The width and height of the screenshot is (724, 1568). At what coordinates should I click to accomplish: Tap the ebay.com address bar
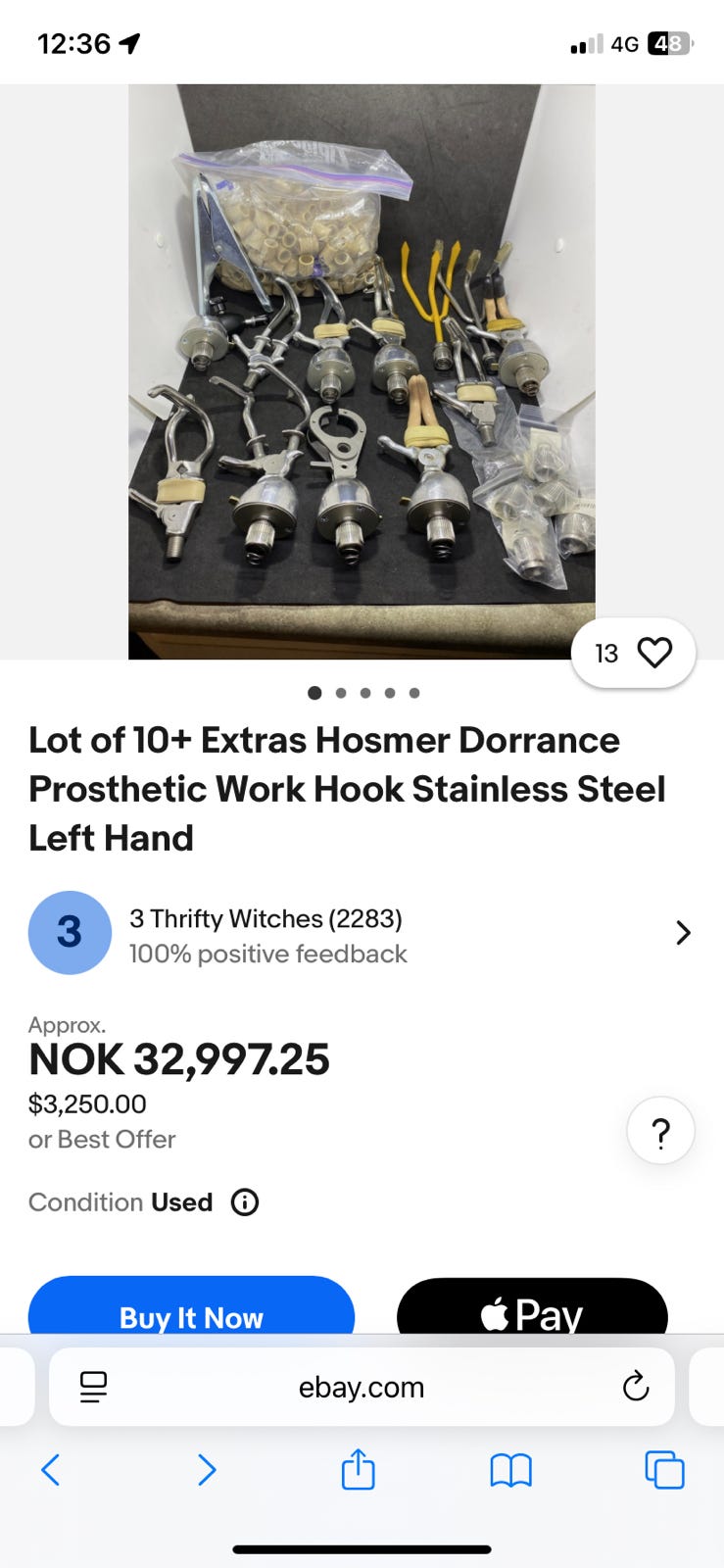click(362, 1387)
